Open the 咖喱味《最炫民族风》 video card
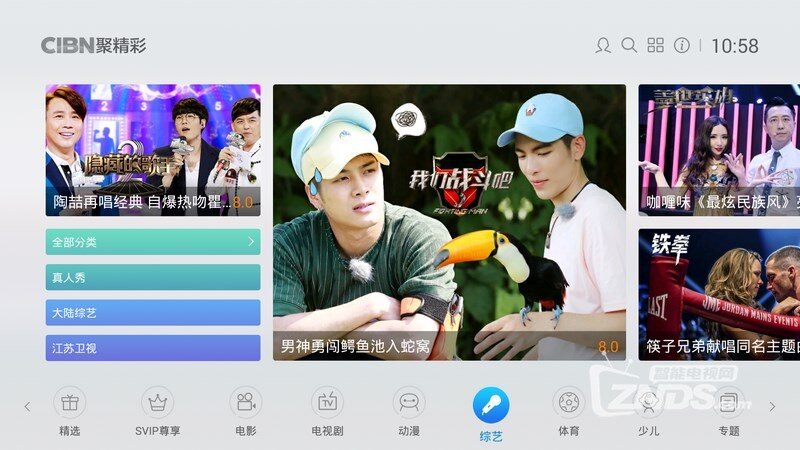 pos(719,150)
